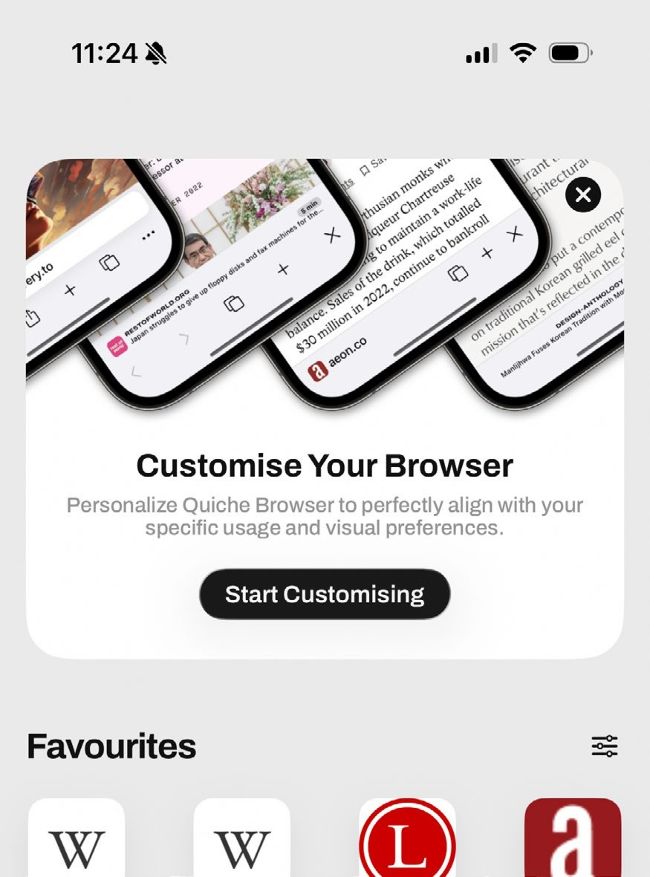Open the aeon red 'a' favourite
This screenshot has height=877, width=650.
click(x=572, y=838)
